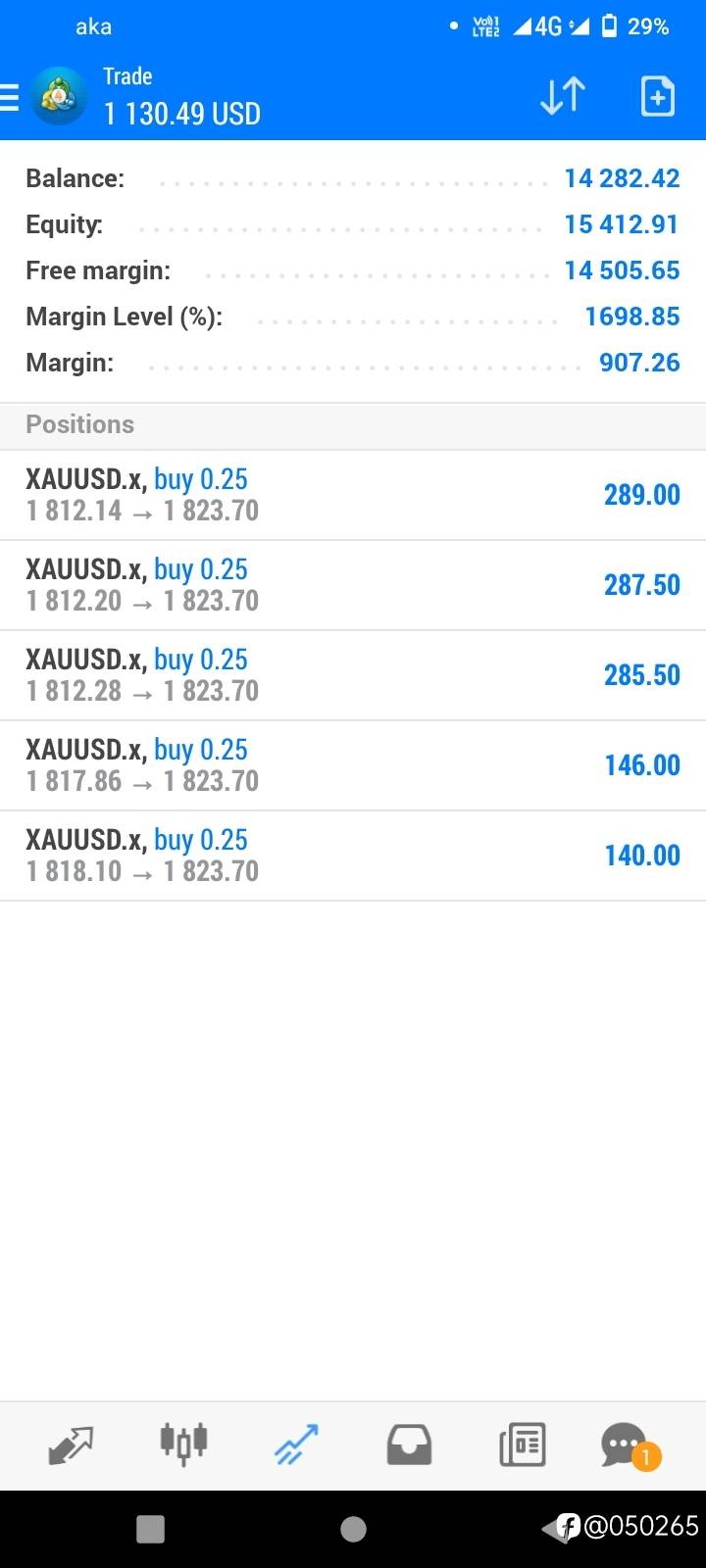Open the position with profit 289.00
The height and width of the screenshot is (1568, 706).
pyautogui.click(x=353, y=495)
